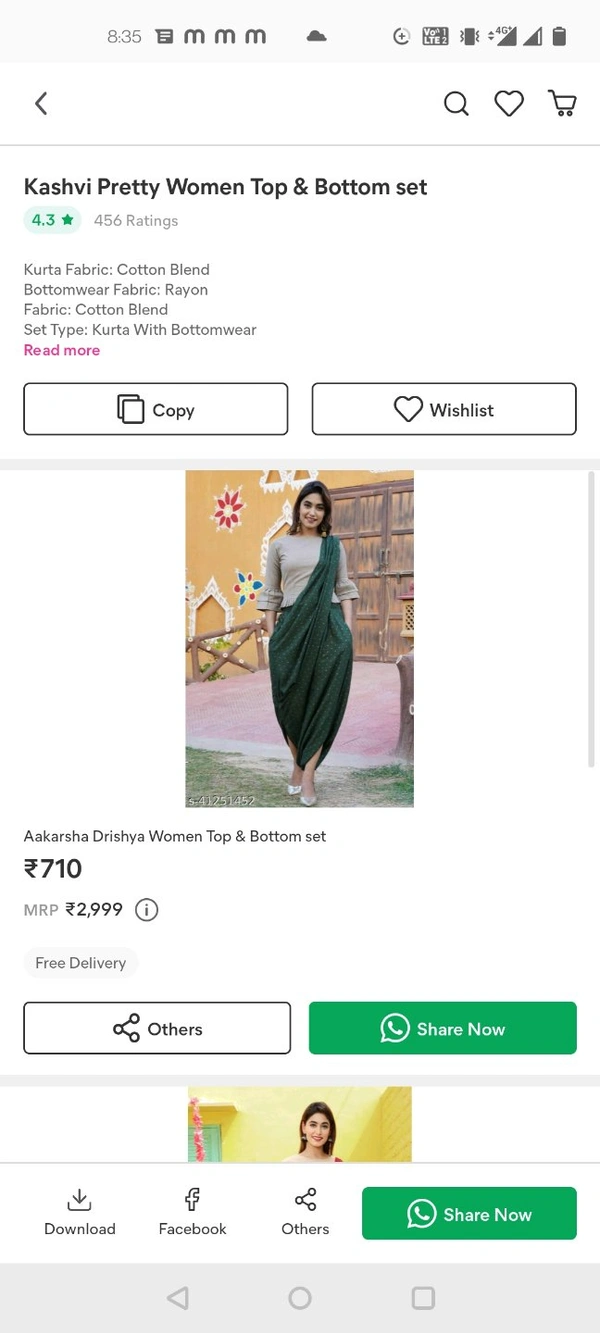600x1333 pixels.
Task: Share Aakarsha Drishya set via Others
Action: click(x=157, y=1028)
